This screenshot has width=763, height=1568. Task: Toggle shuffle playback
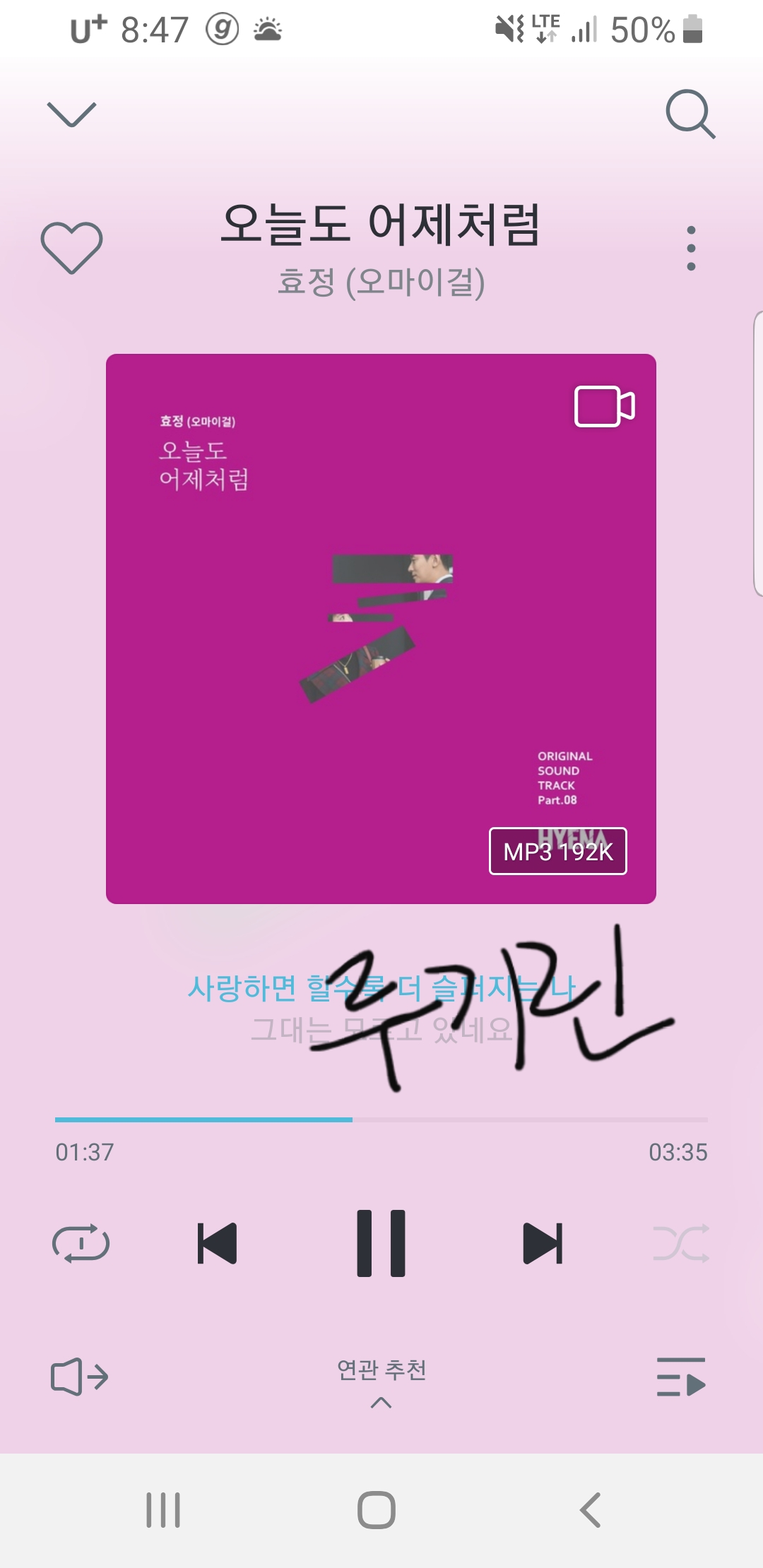(x=681, y=1243)
